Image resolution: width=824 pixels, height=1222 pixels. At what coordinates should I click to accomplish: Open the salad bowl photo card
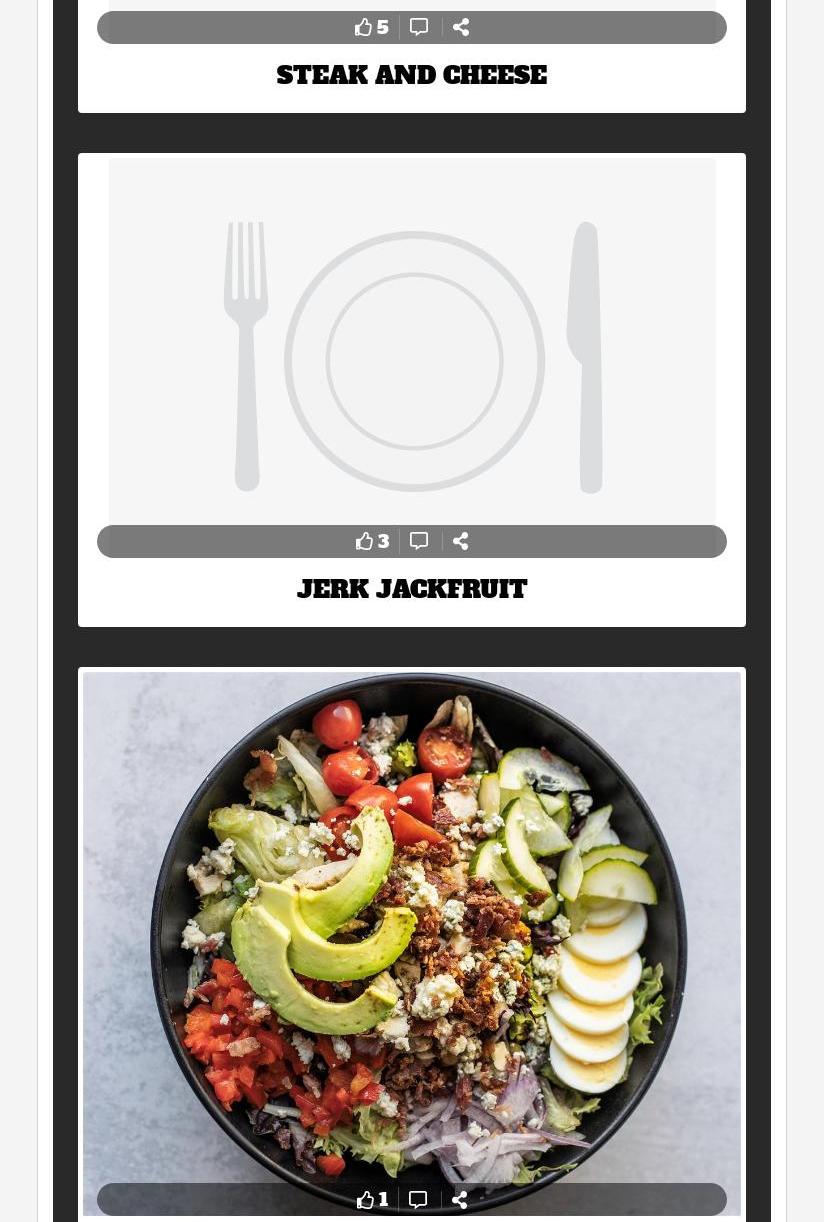(x=411, y=920)
